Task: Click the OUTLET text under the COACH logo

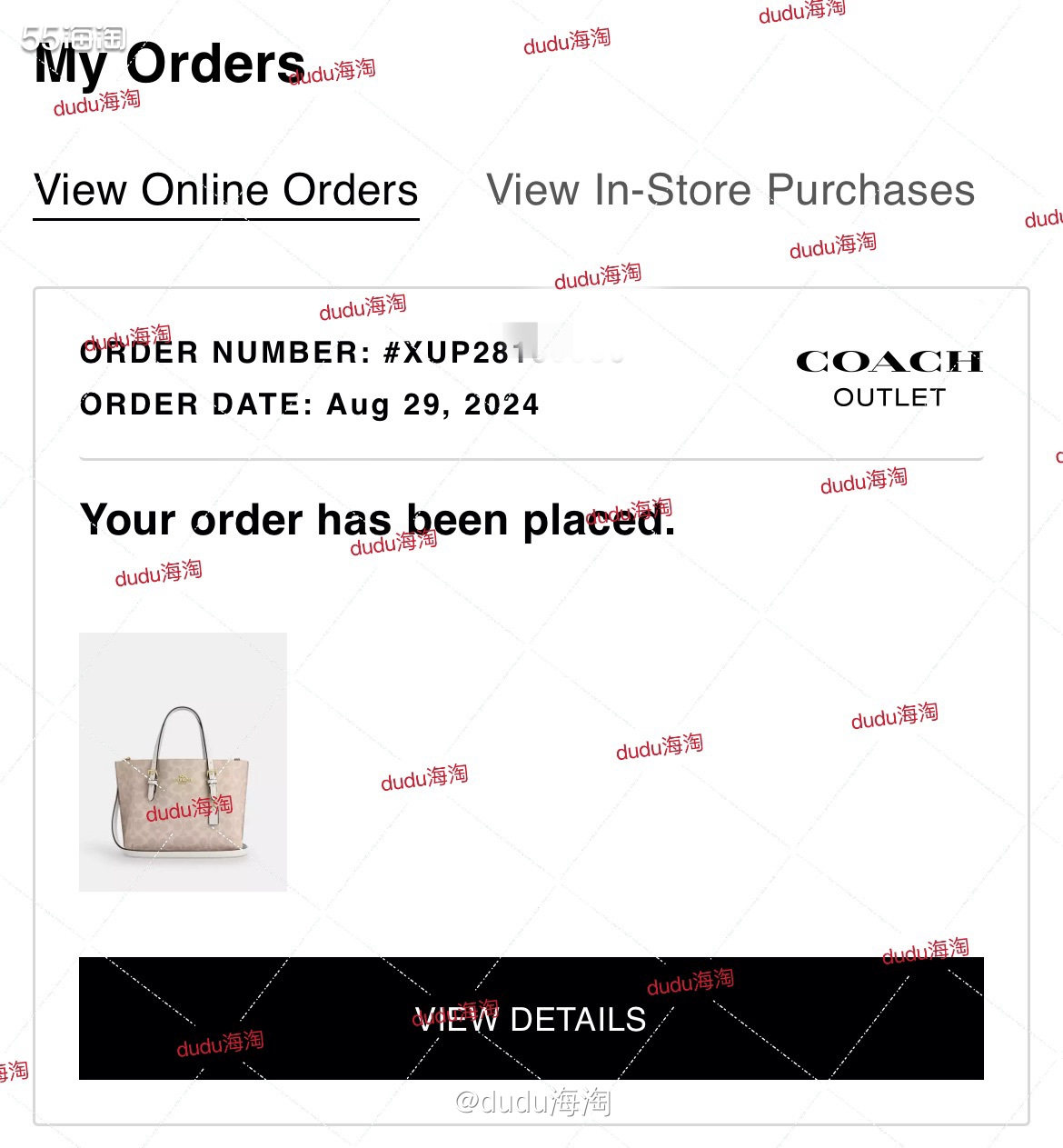Action: click(x=888, y=397)
